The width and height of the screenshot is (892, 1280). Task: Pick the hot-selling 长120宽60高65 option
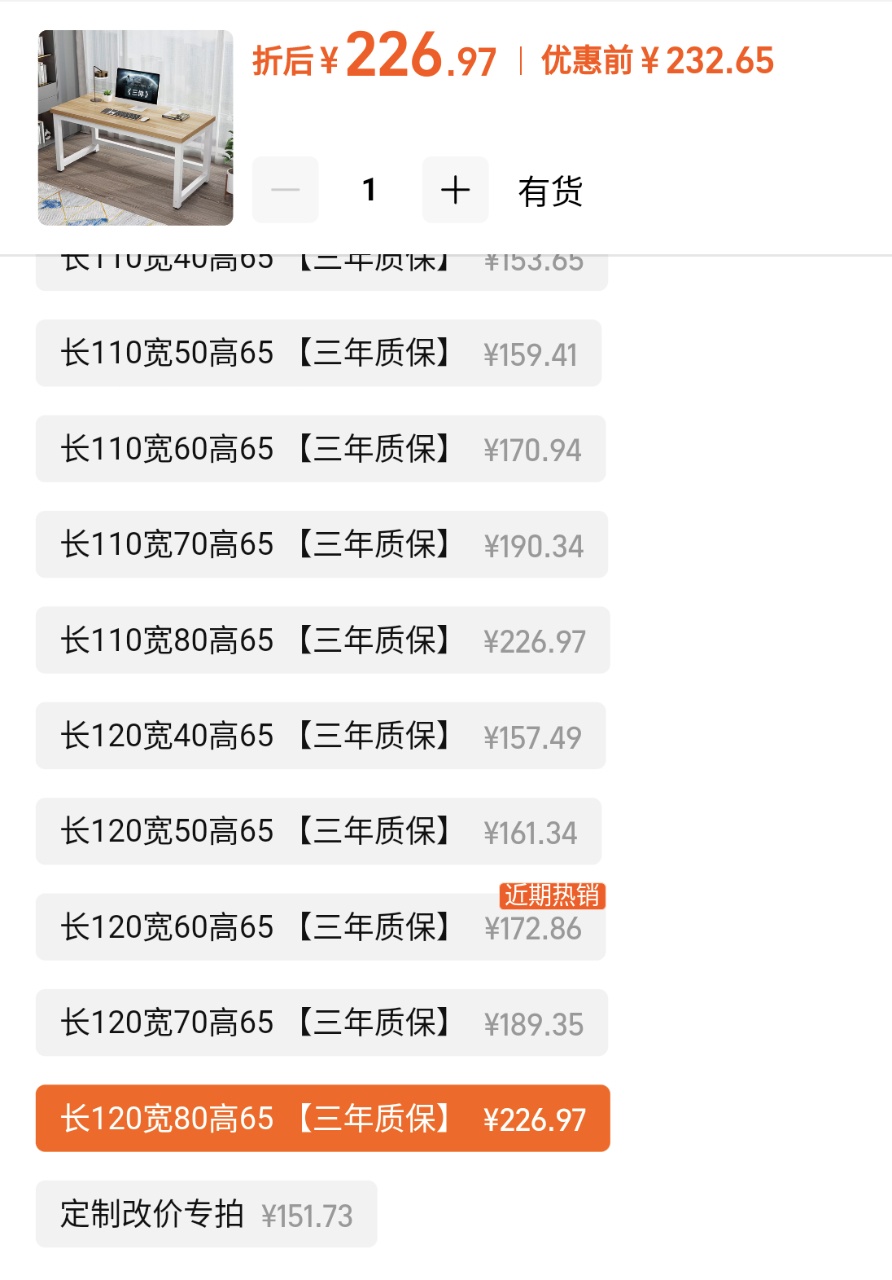[x=320, y=927]
